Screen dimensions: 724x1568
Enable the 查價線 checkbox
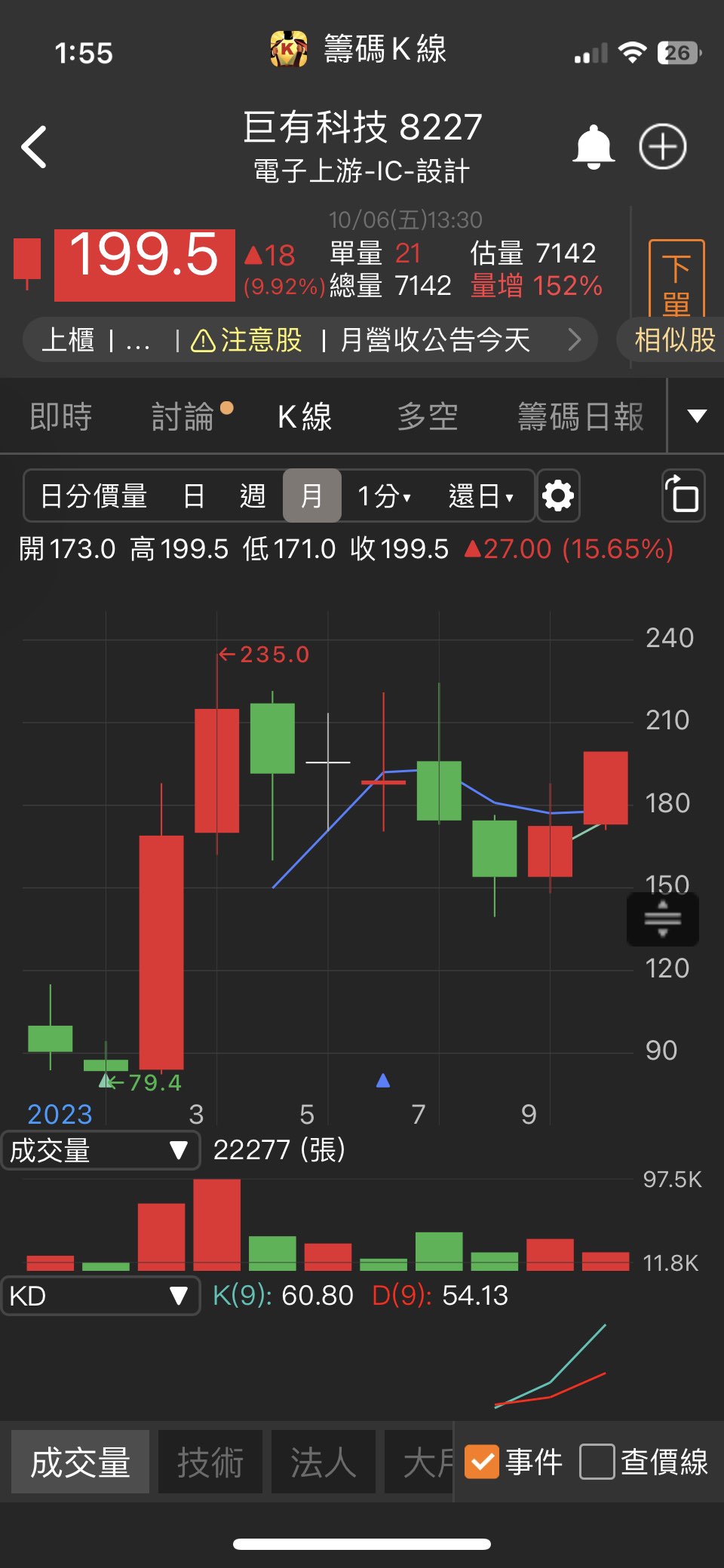597,1462
